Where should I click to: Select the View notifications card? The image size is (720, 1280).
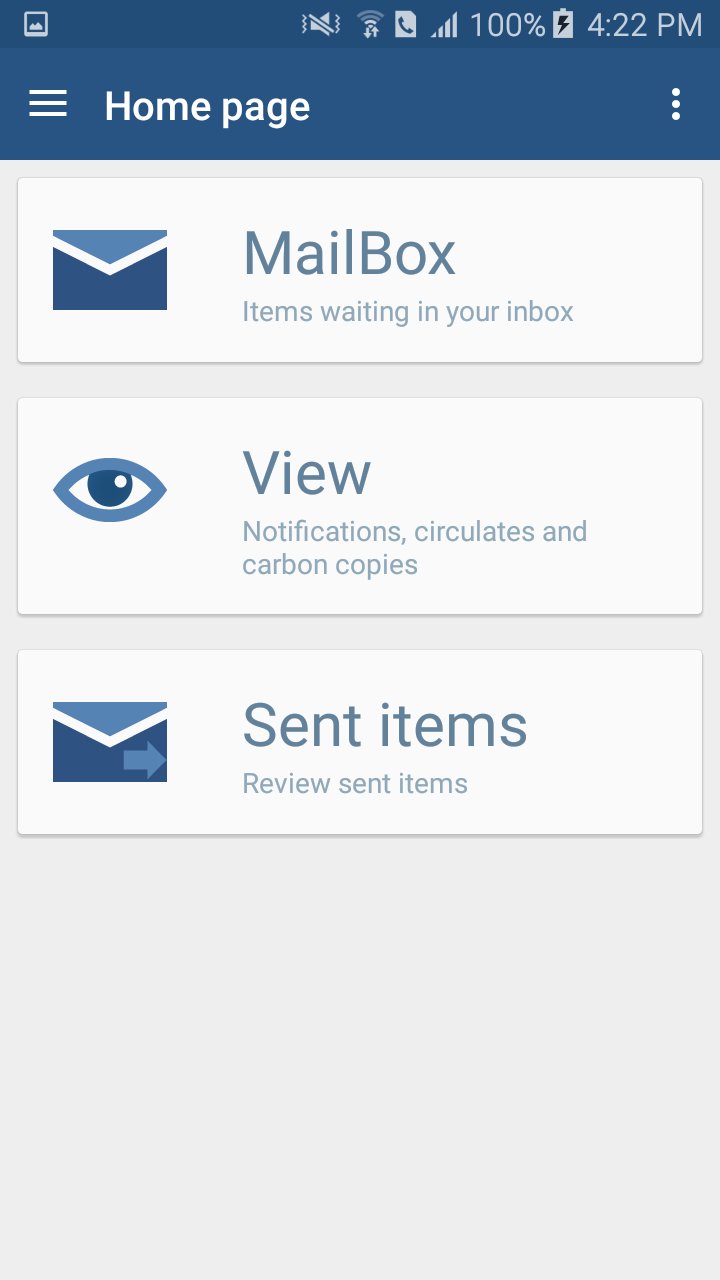point(360,506)
